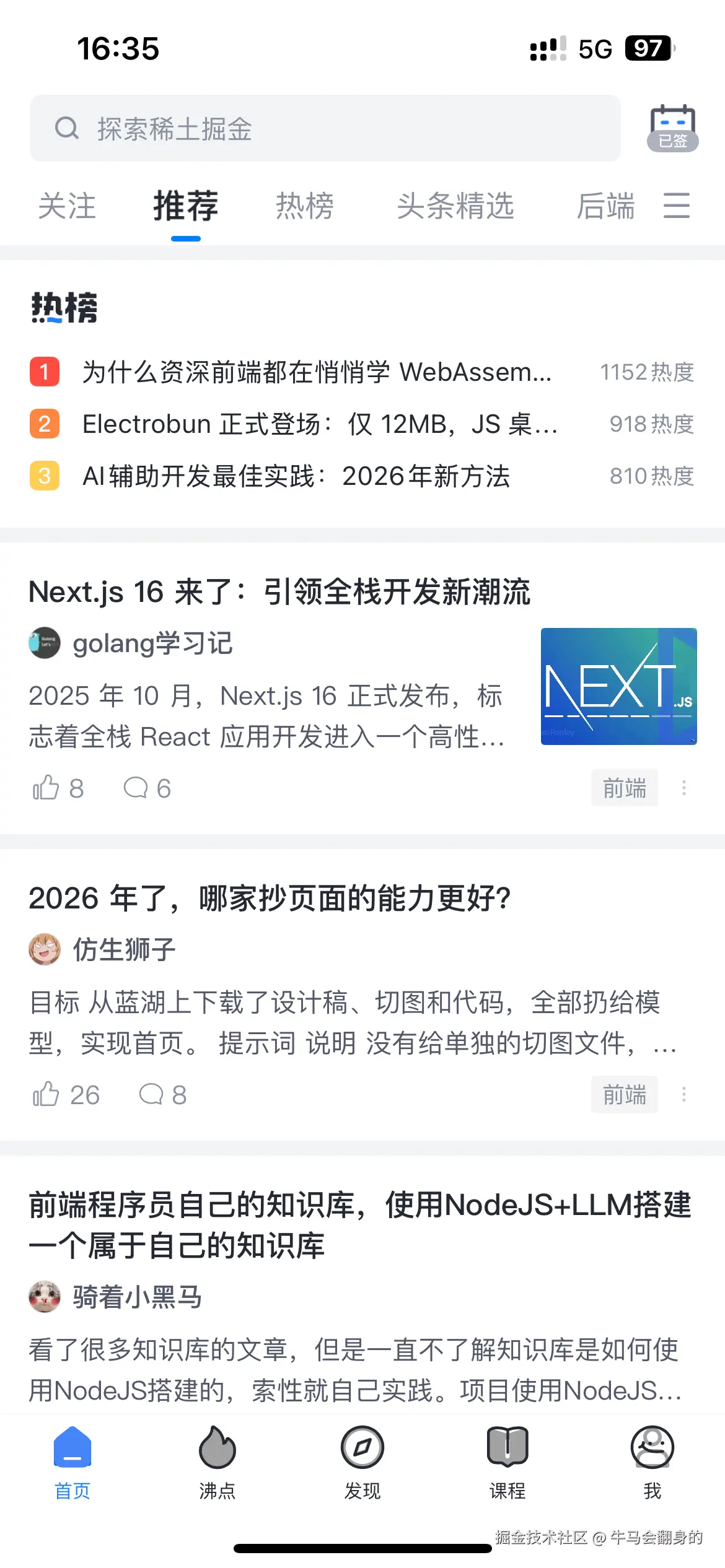Tap the check-in calendar icon marked 已签

[x=673, y=128]
